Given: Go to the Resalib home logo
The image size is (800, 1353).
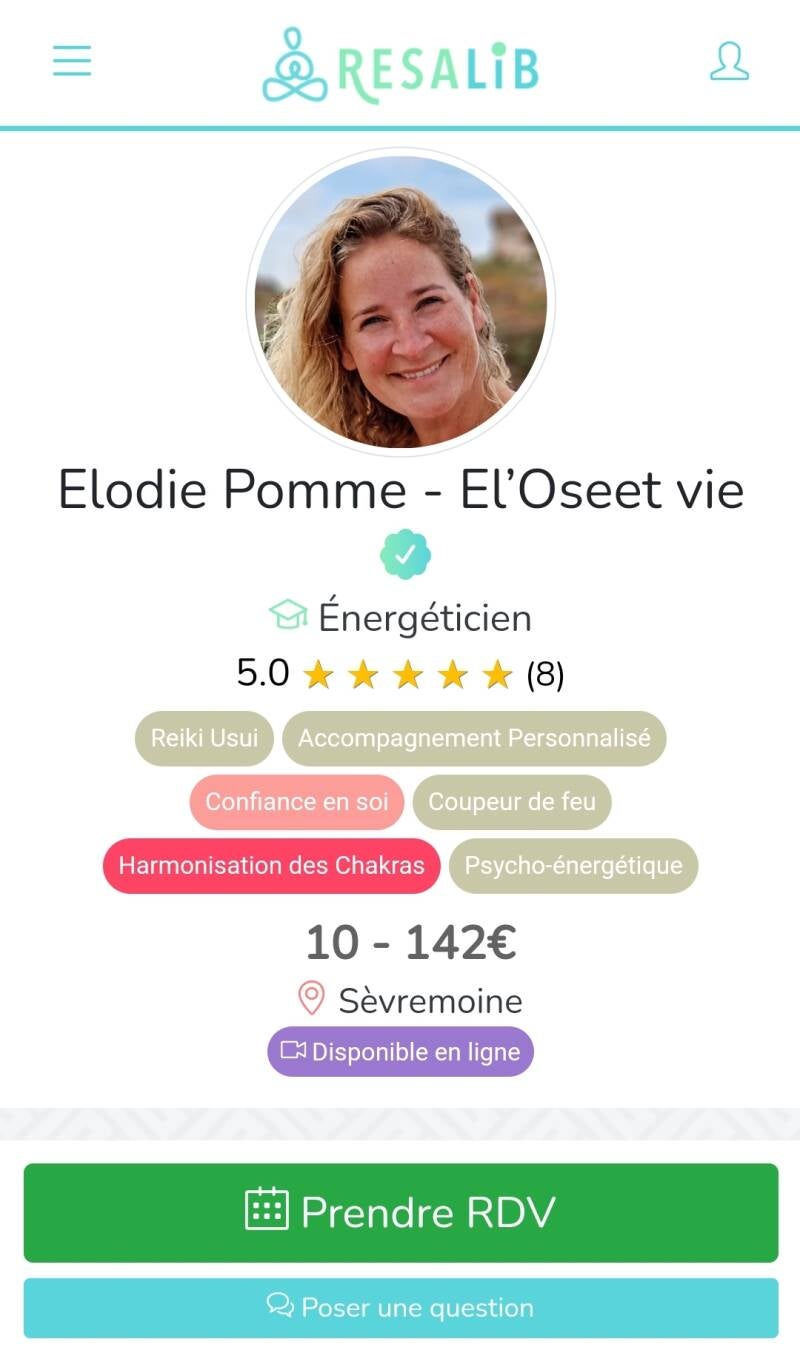Looking at the screenshot, I should coord(400,65).
